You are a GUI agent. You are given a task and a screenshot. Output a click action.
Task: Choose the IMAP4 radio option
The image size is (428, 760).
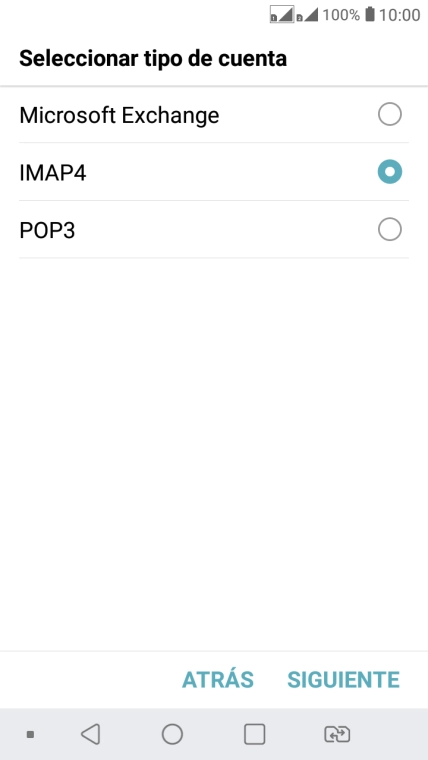(214, 172)
